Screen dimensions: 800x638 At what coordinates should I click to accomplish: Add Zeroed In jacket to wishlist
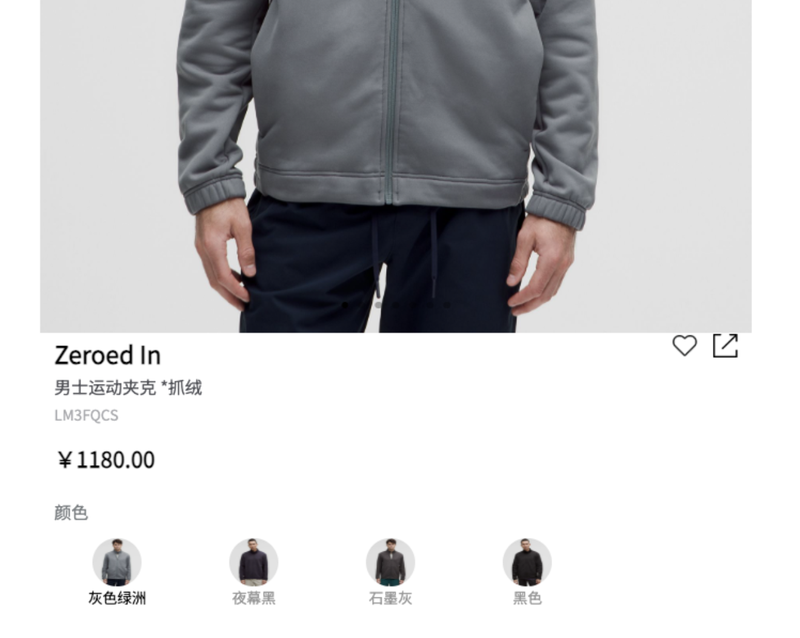click(684, 346)
